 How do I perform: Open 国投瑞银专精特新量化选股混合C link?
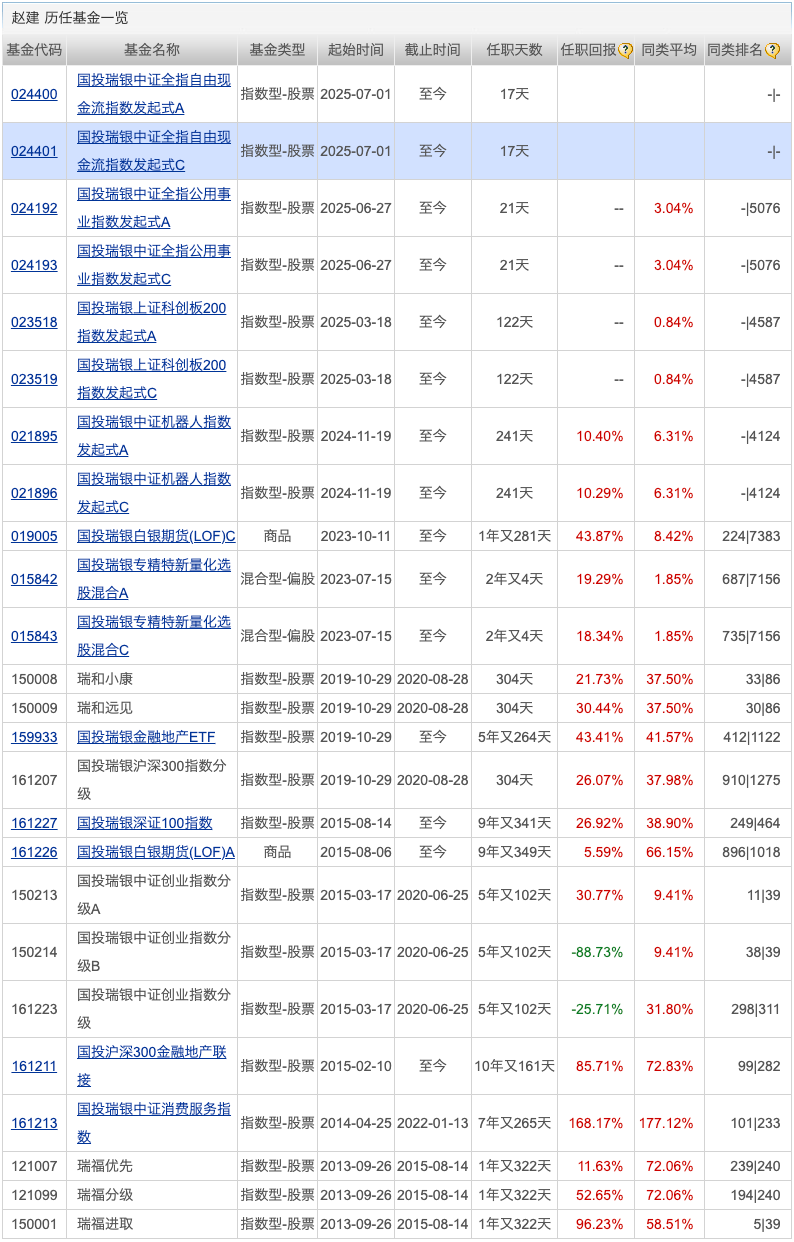[x=153, y=636]
